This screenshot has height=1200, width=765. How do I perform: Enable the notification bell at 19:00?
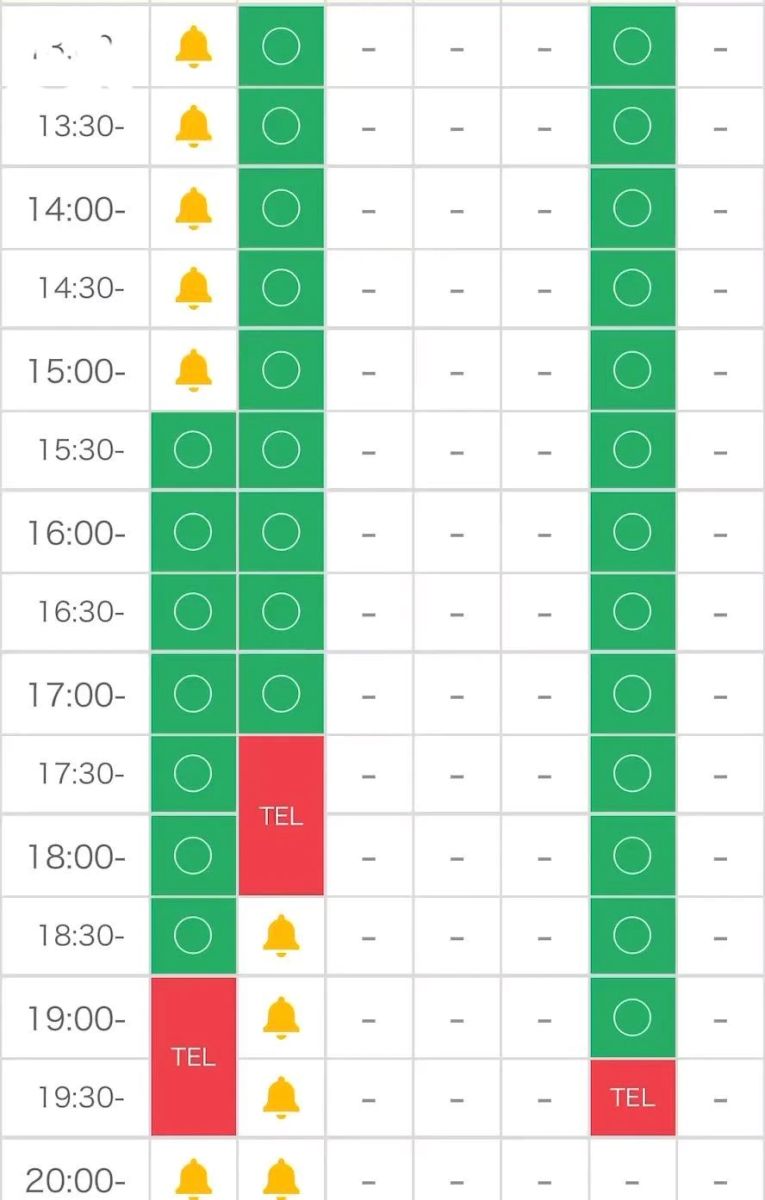(x=281, y=1018)
